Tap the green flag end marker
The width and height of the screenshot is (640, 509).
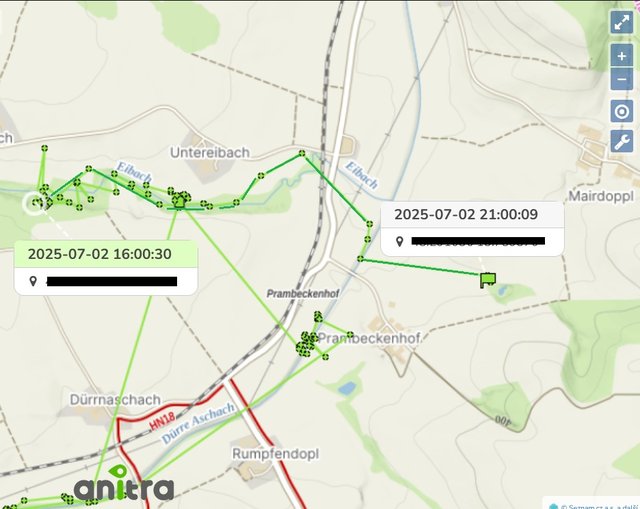(x=488, y=280)
